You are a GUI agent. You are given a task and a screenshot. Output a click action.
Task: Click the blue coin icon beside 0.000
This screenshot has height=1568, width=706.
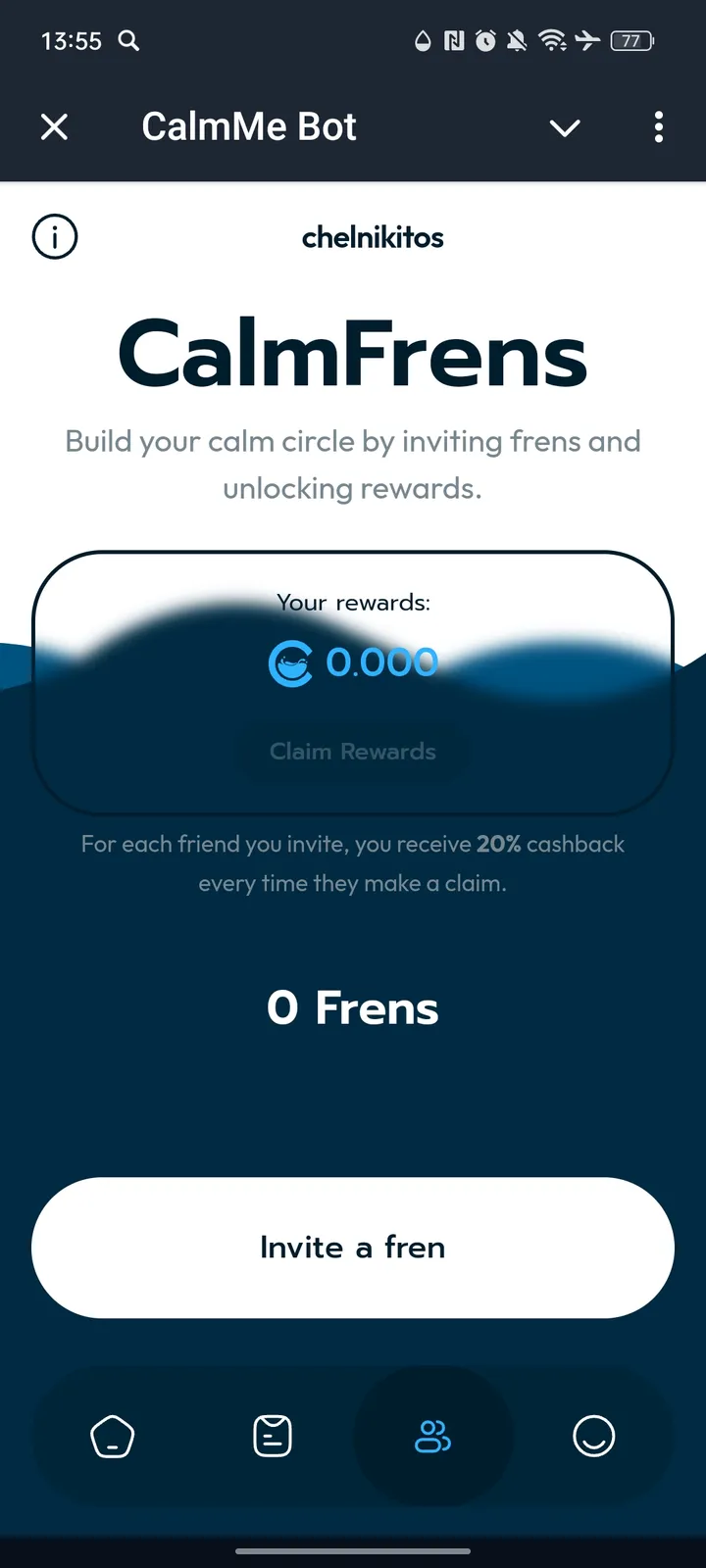[290, 661]
